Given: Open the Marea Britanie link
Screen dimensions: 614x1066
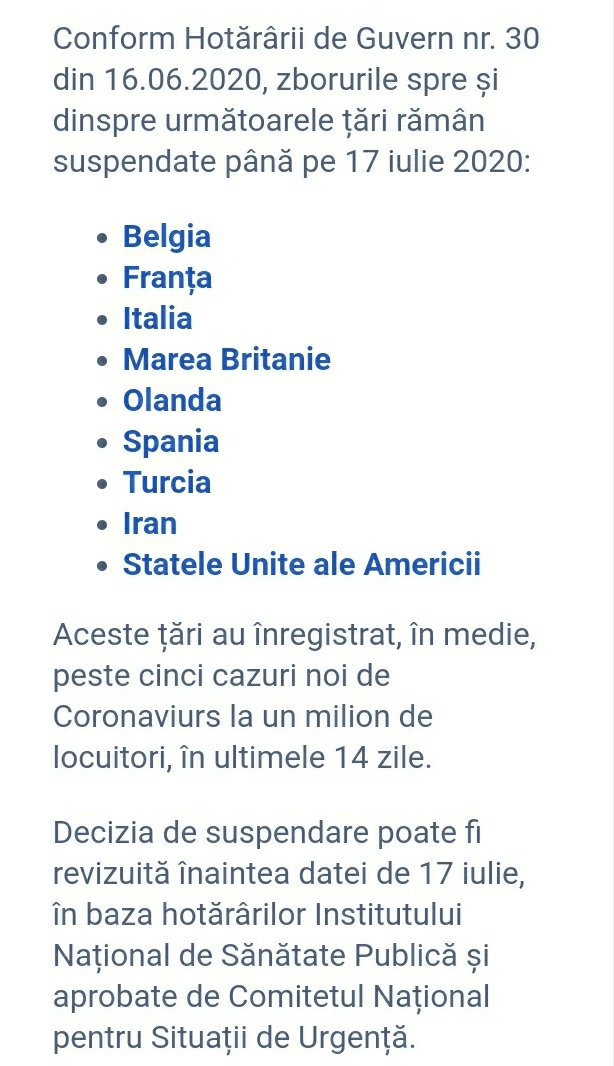Looking at the screenshot, I should (226, 360).
